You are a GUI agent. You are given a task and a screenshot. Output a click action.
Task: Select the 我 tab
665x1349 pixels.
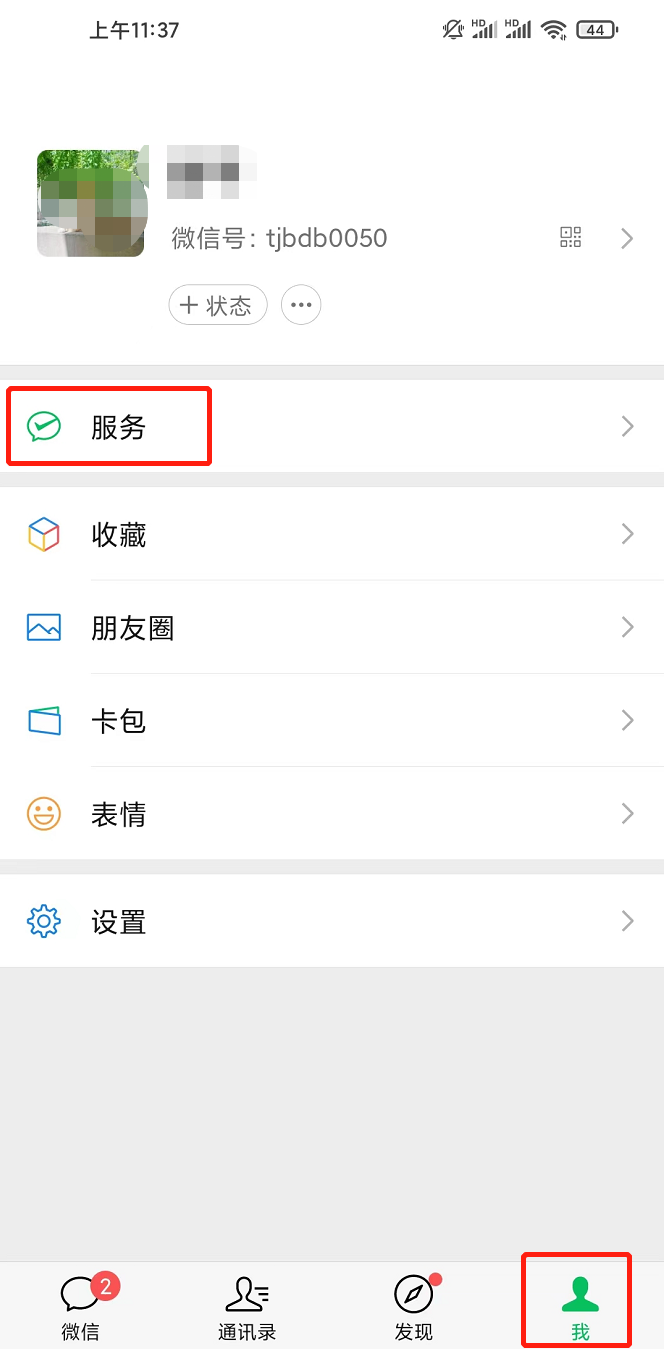pyautogui.click(x=580, y=1305)
